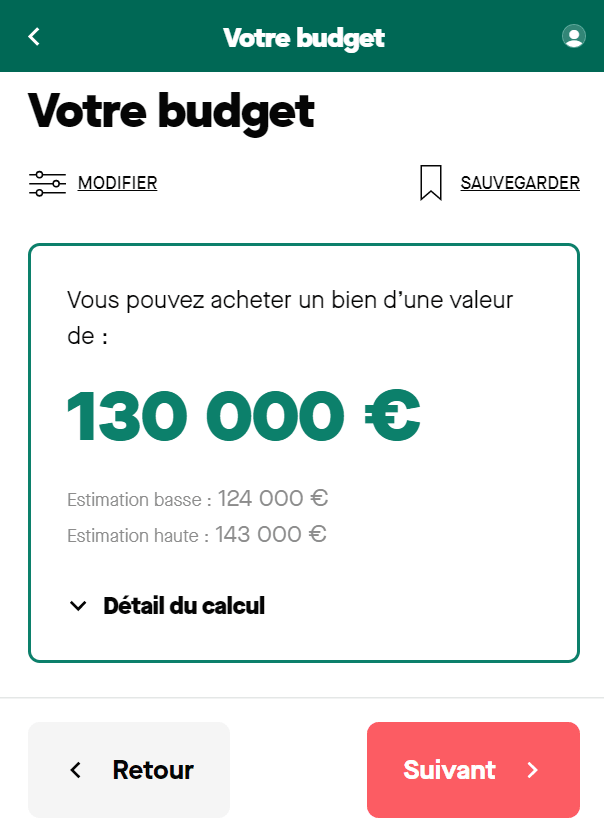This screenshot has height=833, width=604.
Task: Go back using the header arrow
Action: [34, 37]
